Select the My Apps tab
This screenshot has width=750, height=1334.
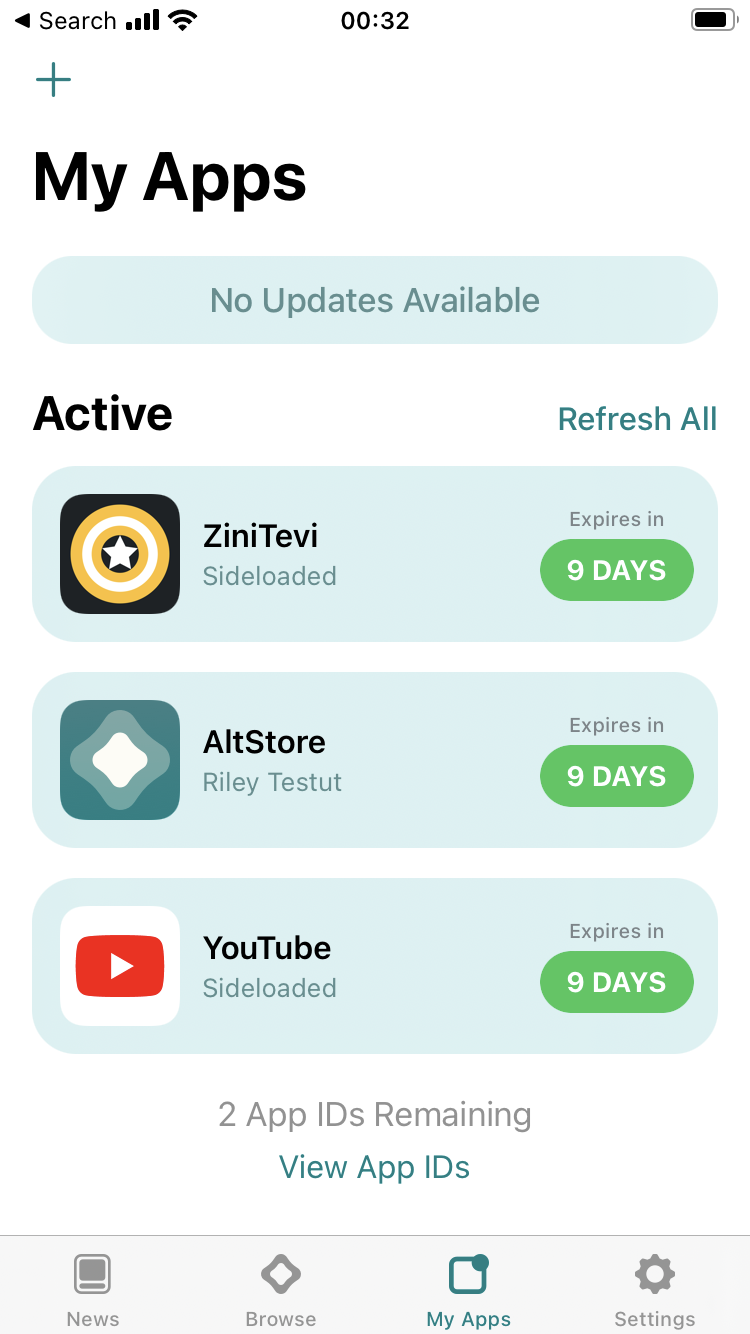[x=468, y=1290]
